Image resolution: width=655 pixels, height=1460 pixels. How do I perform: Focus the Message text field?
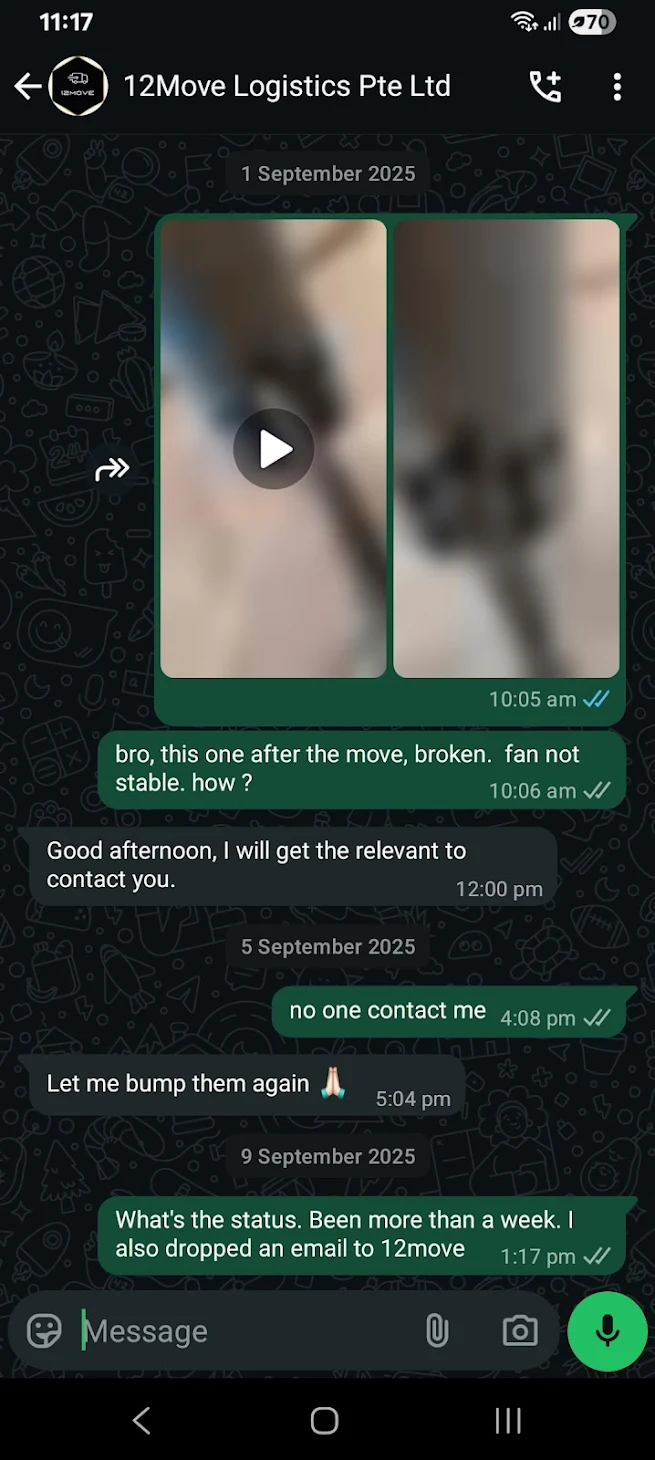click(240, 1331)
